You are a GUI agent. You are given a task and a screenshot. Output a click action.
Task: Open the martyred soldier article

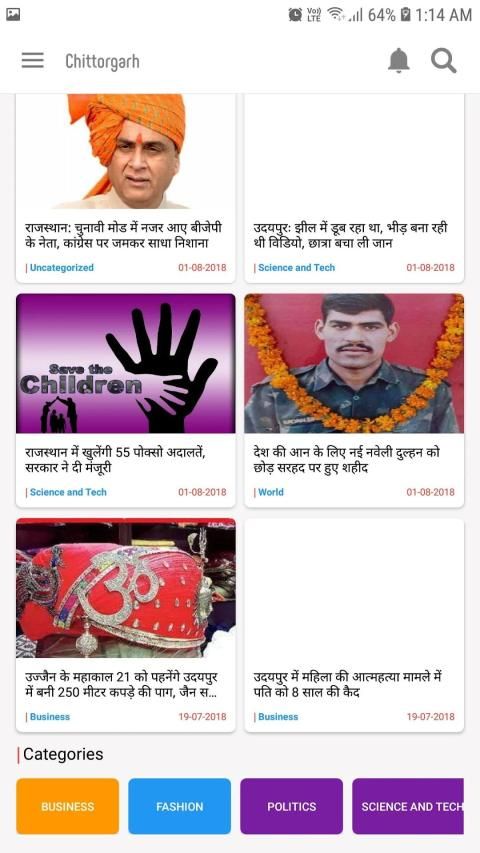pyautogui.click(x=354, y=400)
